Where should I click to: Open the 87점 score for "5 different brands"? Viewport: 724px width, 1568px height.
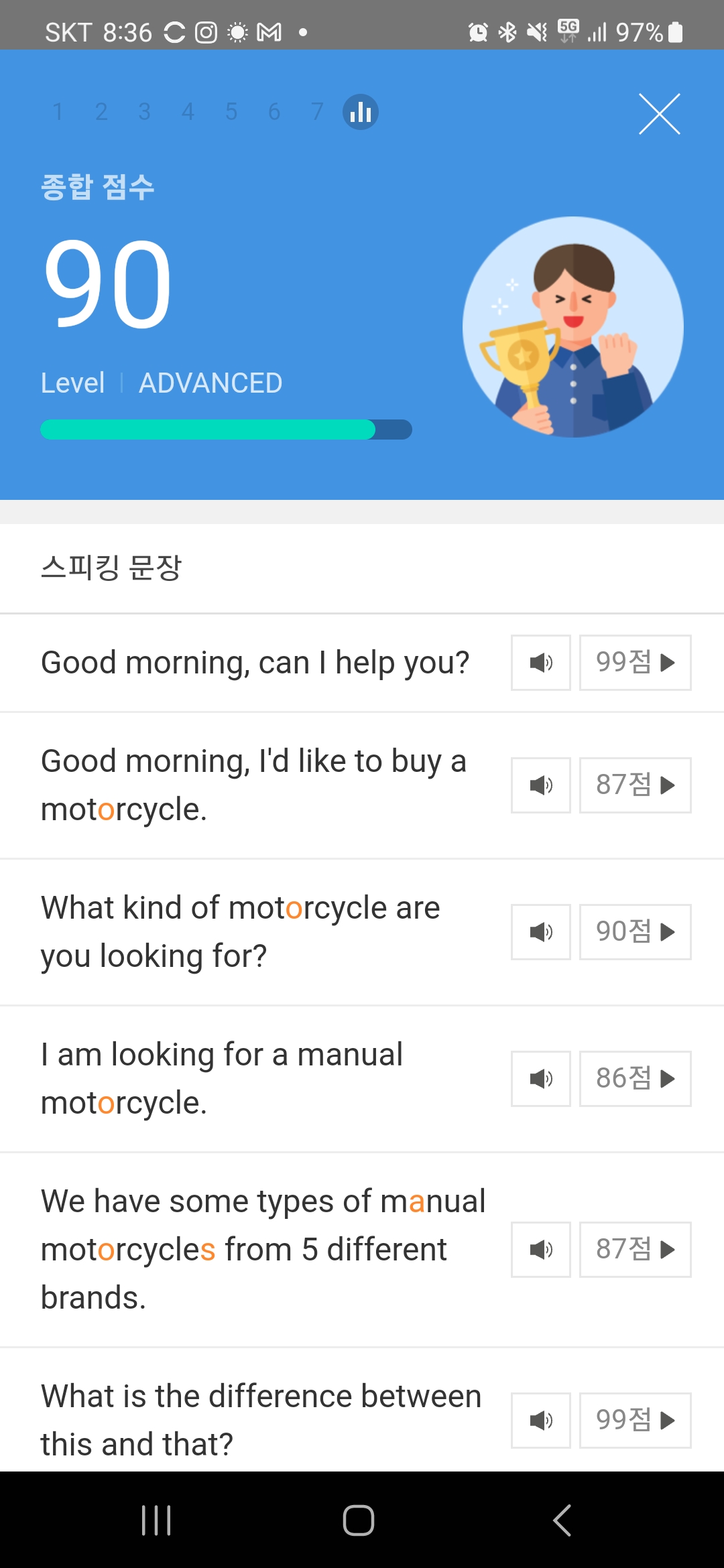click(x=636, y=1250)
